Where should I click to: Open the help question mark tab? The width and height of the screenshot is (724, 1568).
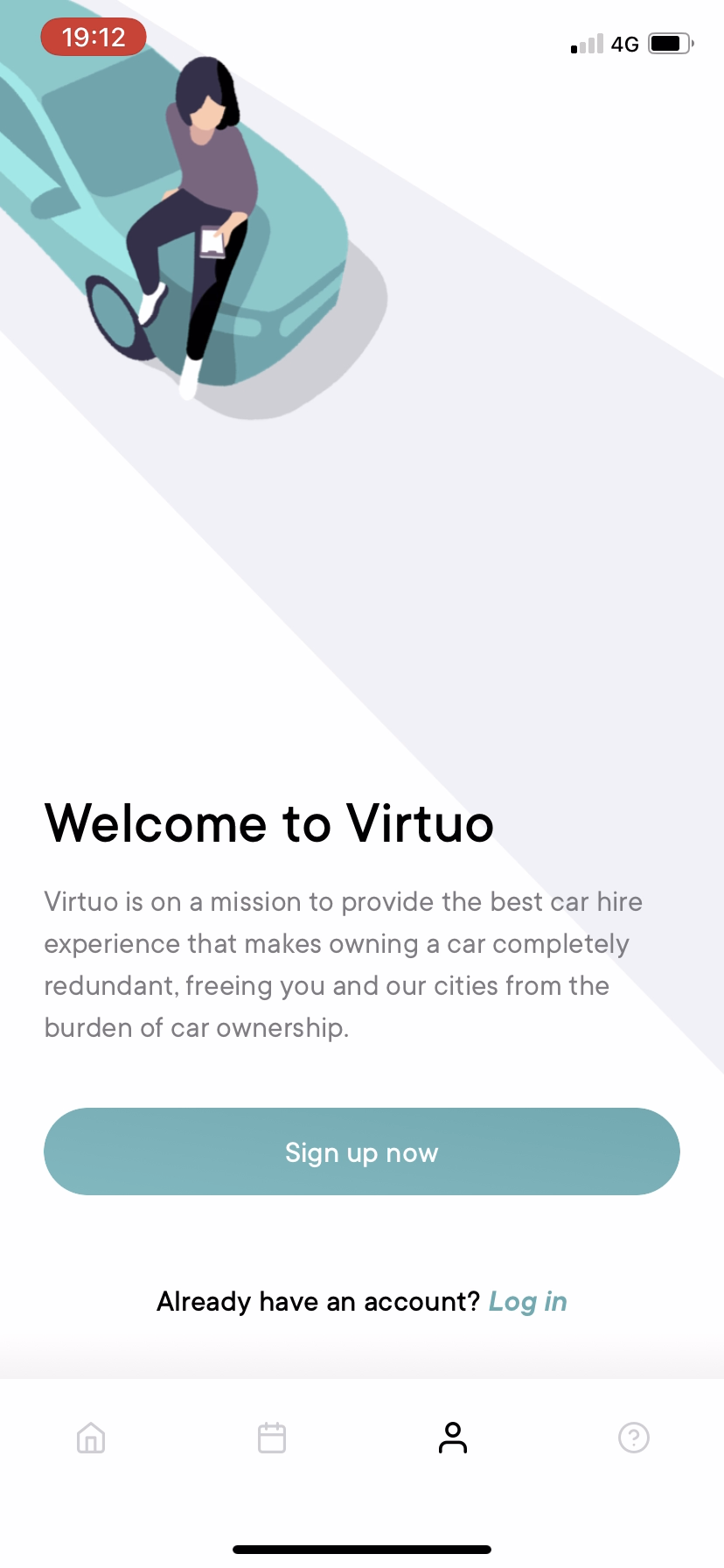634,1438
